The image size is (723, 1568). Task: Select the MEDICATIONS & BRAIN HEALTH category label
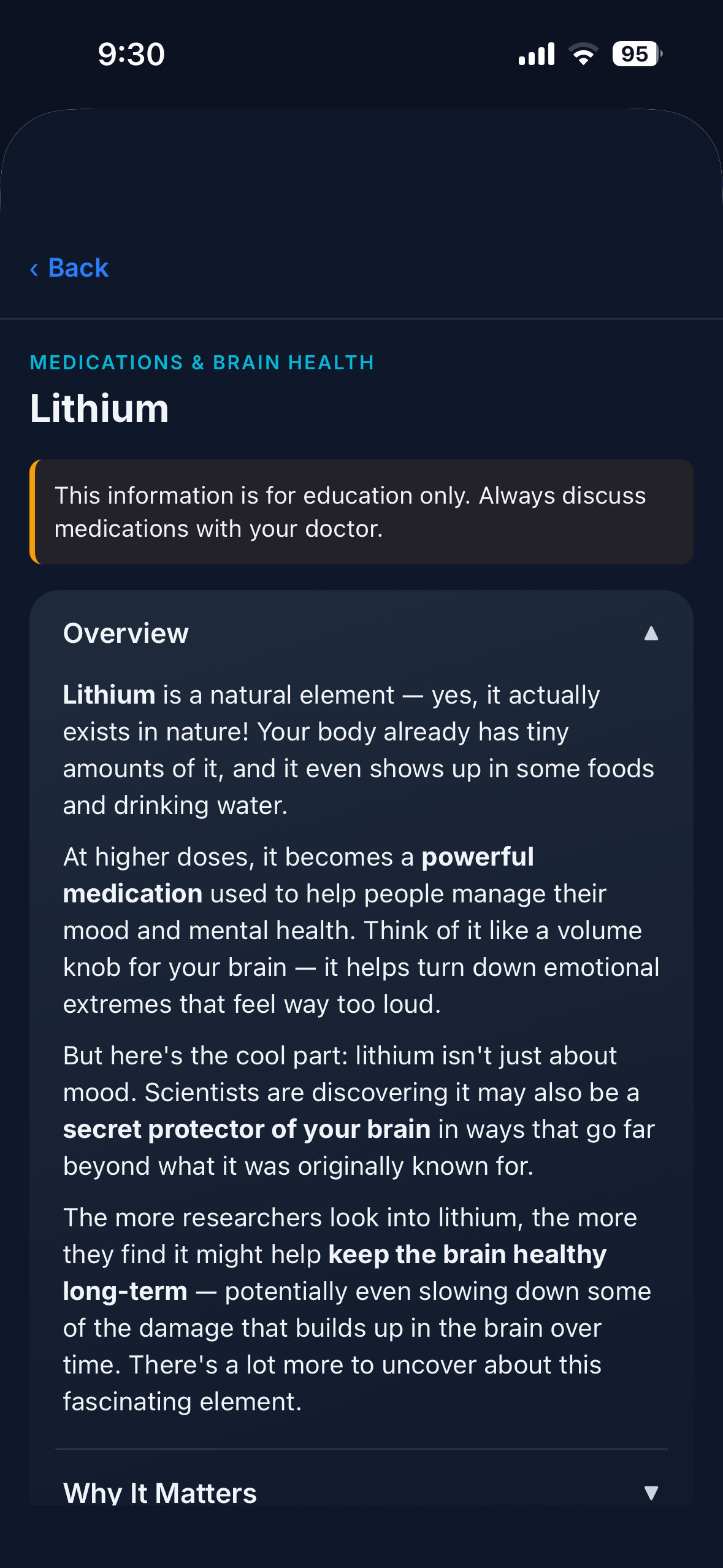pyautogui.click(x=202, y=363)
